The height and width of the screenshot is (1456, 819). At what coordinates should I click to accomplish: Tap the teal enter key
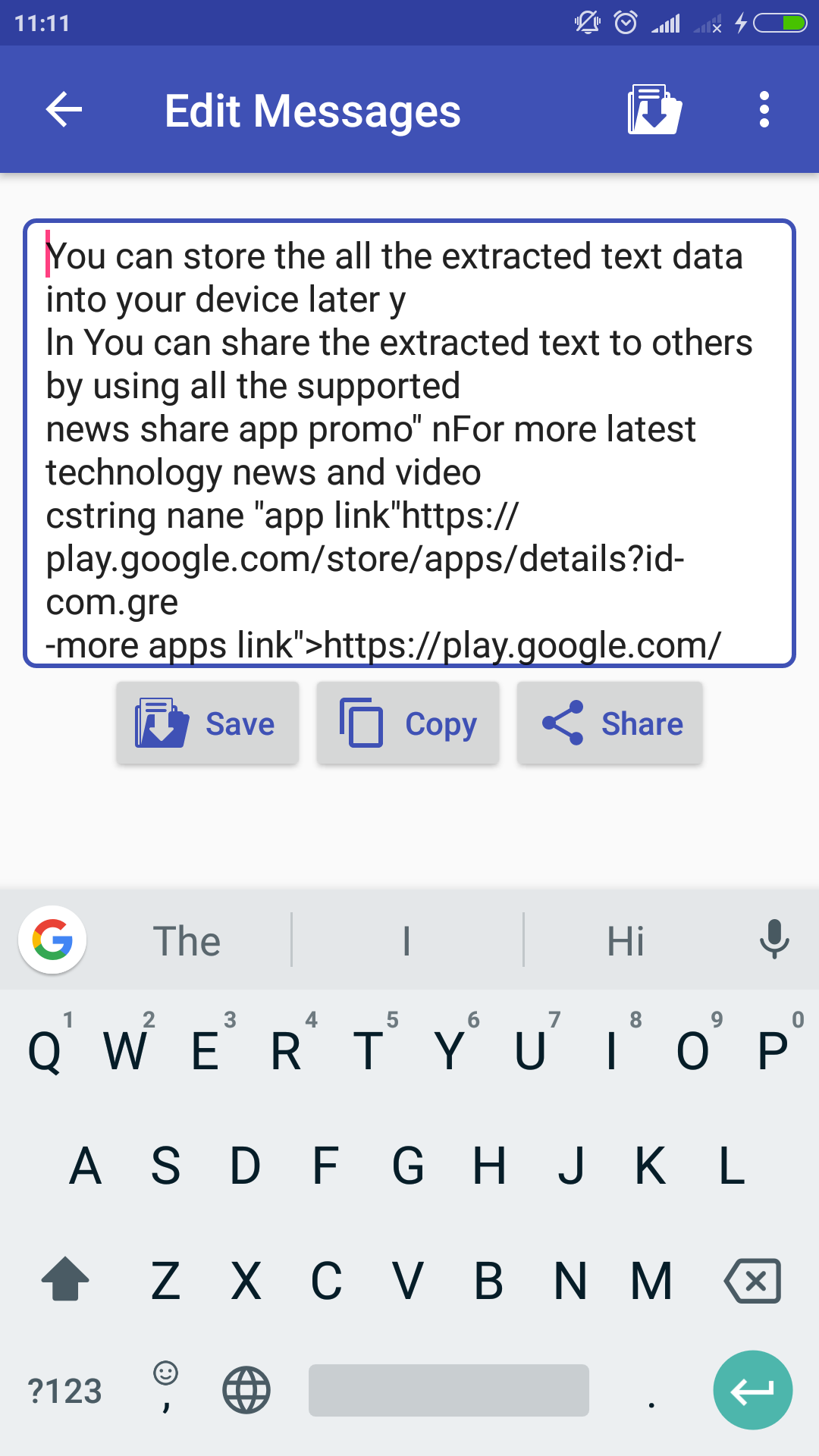click(x=752, y=1390)
